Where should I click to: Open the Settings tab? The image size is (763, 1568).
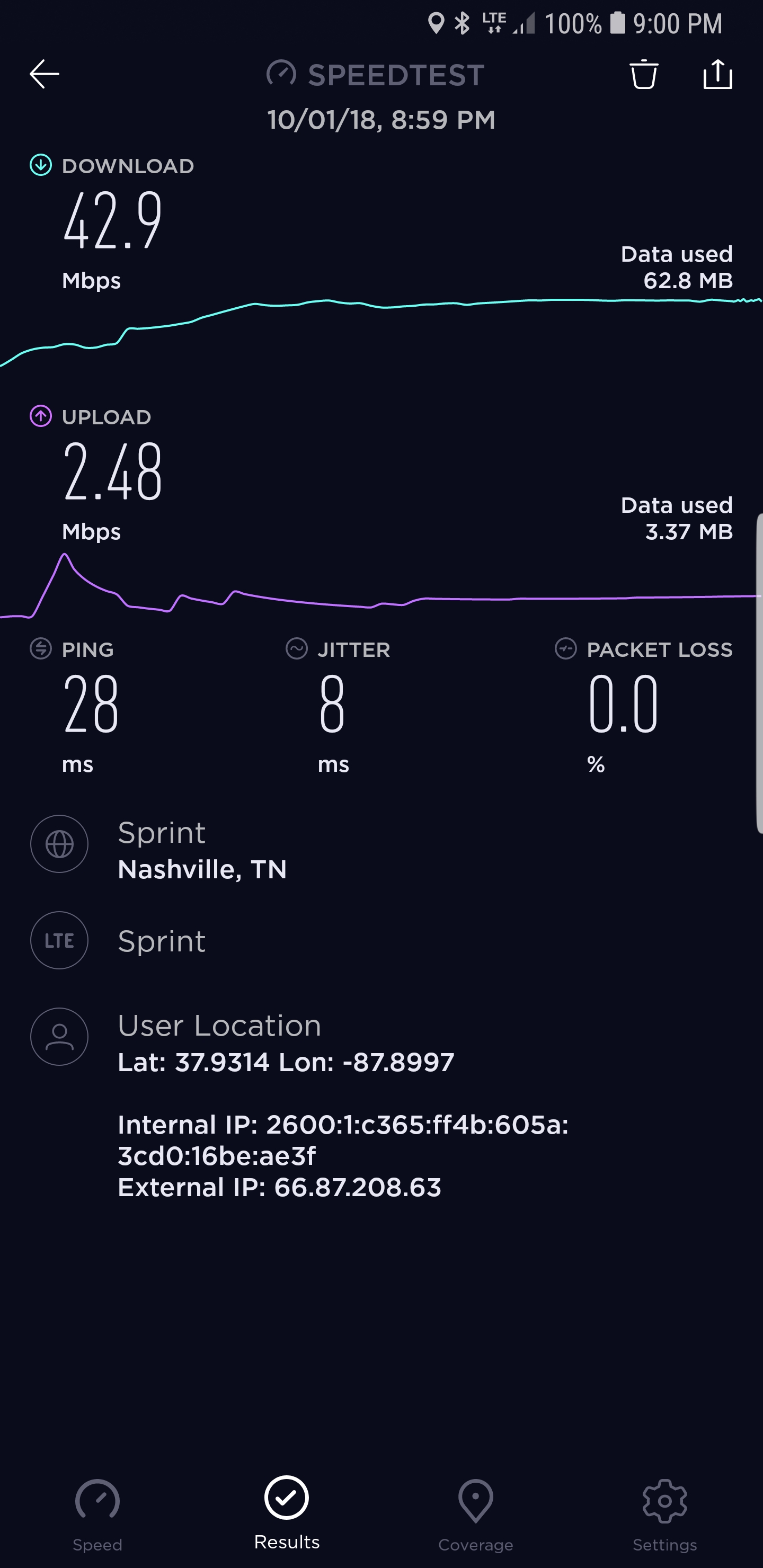665,1516
